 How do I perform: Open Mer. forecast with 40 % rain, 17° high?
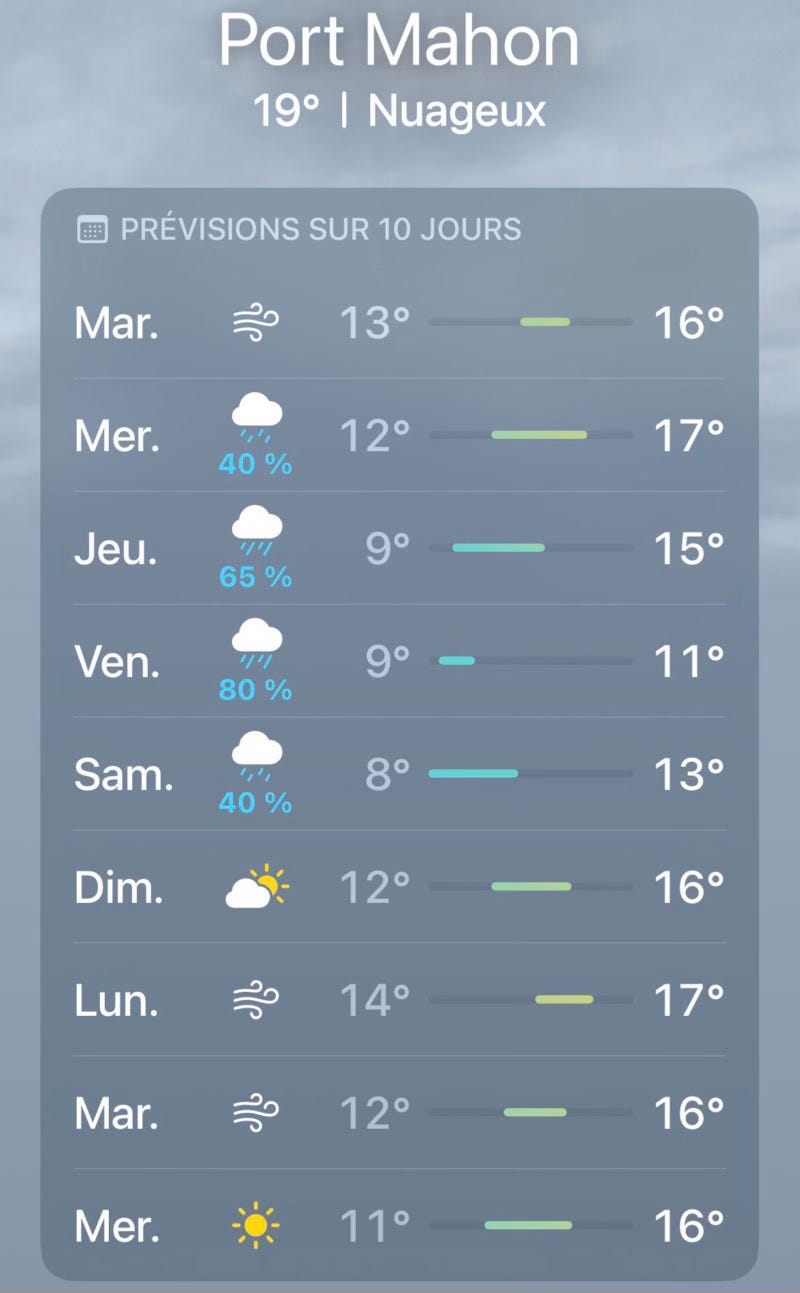click(398, 436)
